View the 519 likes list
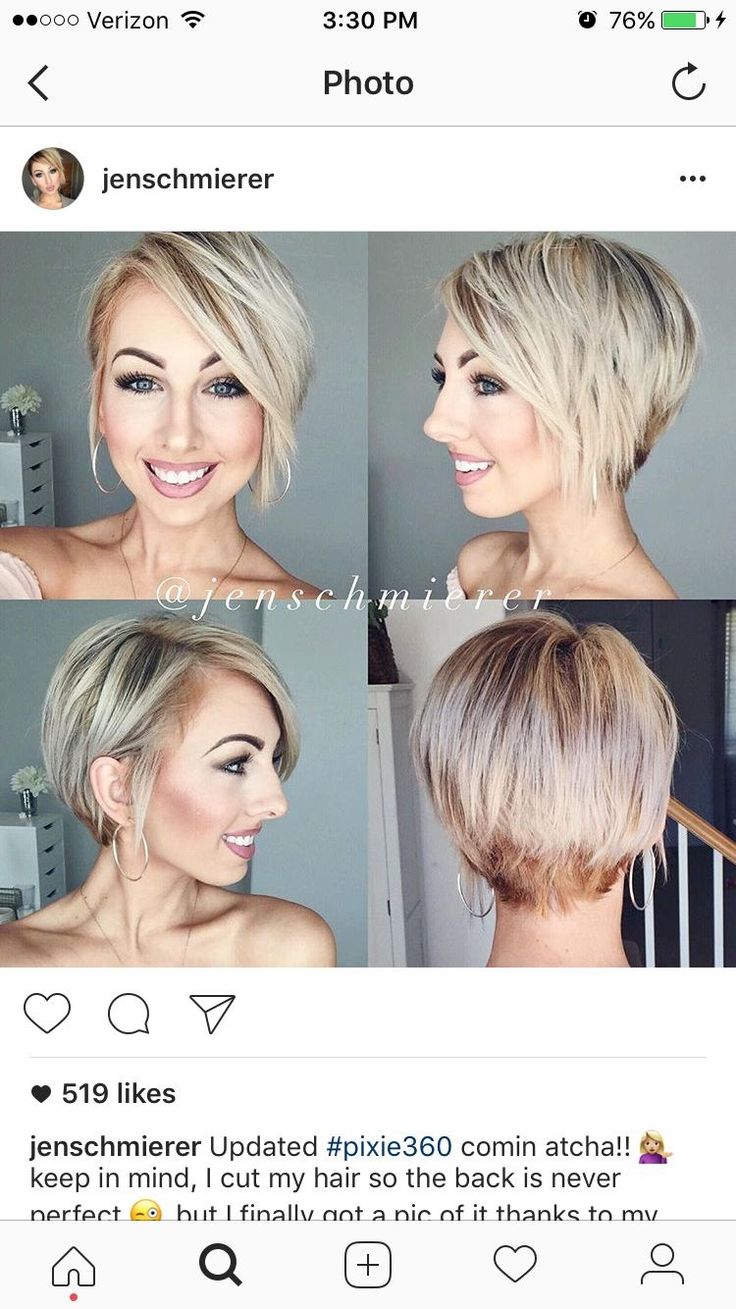This screenshot has height=1309, width=736. click(118, 1094)
